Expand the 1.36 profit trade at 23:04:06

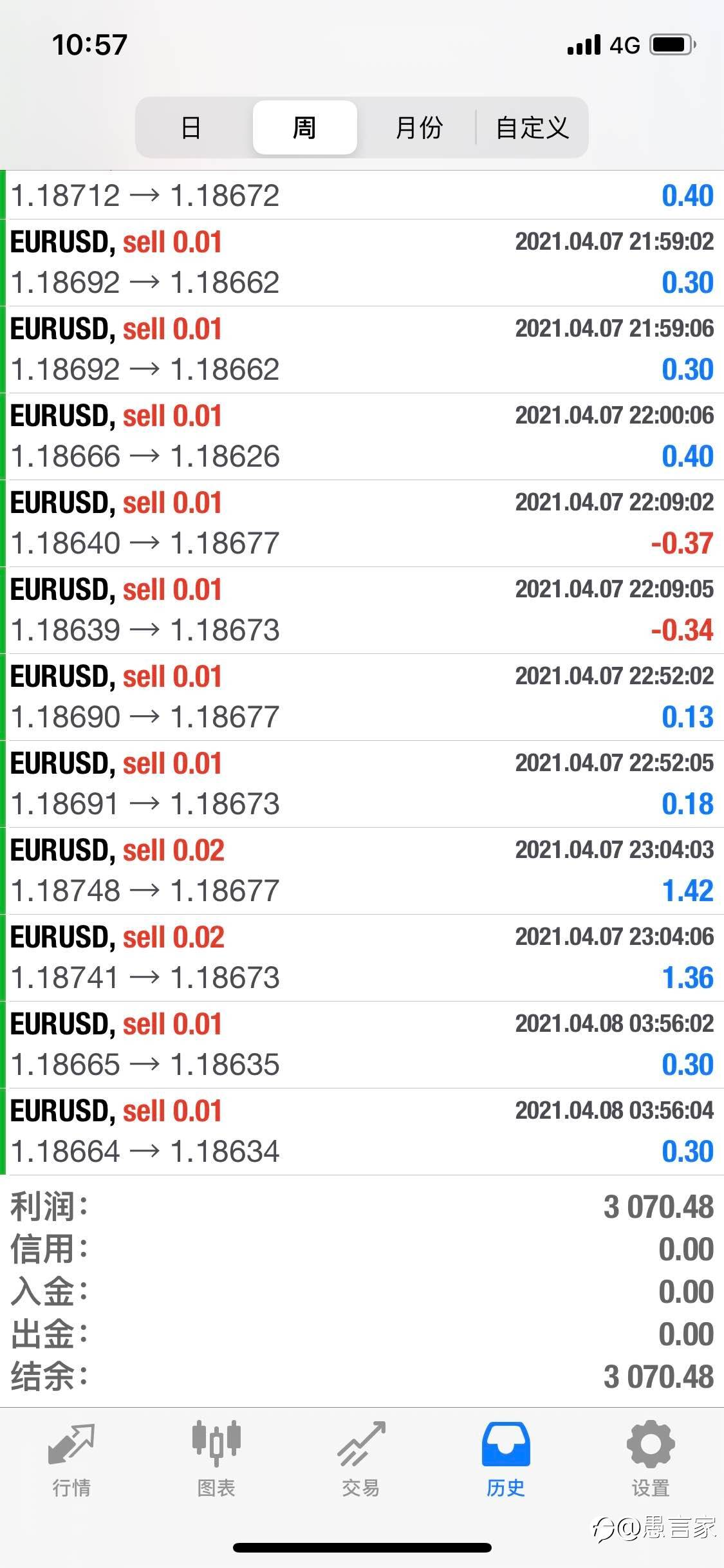(x=362, y=958)
